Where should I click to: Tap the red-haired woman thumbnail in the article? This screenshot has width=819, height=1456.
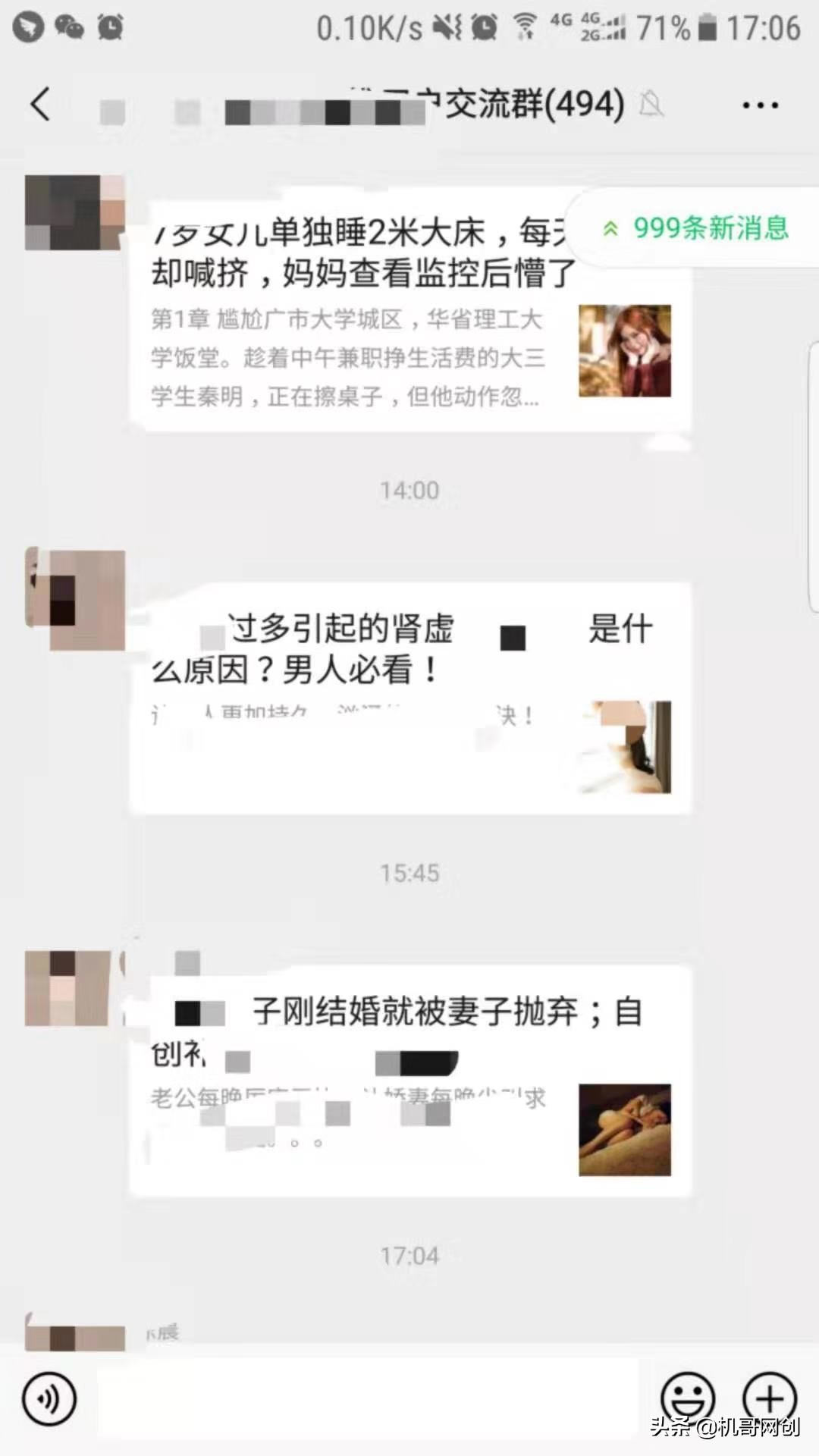pyautogui.click(x=625, y=350)
